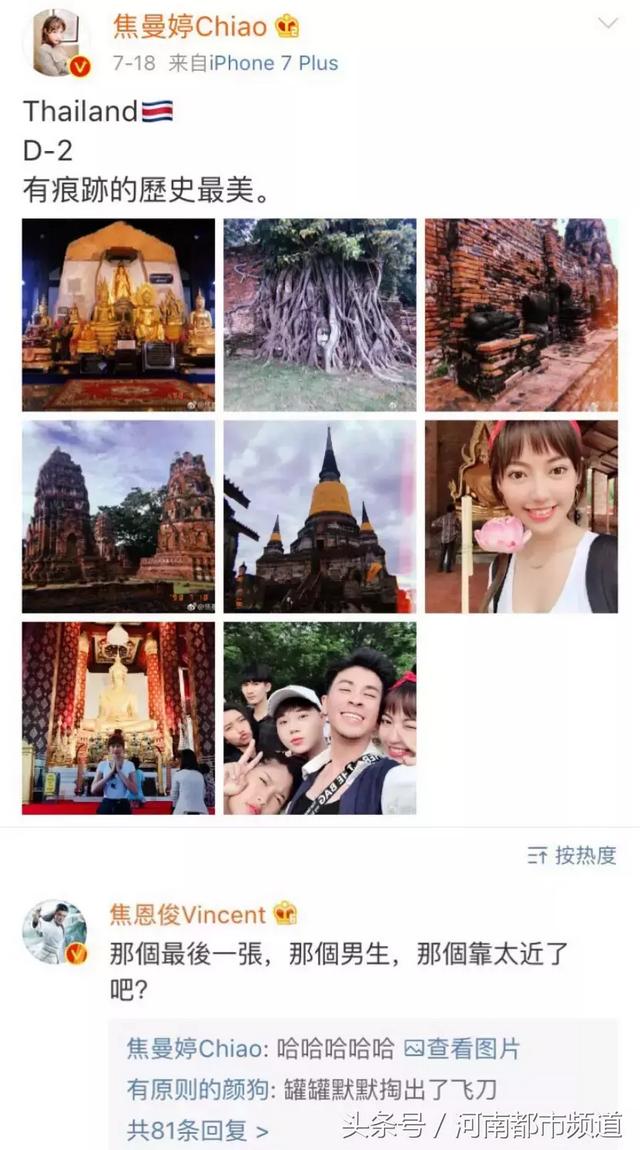Expand all 81 replies (共81条回复)
This screenshot has width=640, height=1150.
pyautogui.click(x=198, y=1130)
